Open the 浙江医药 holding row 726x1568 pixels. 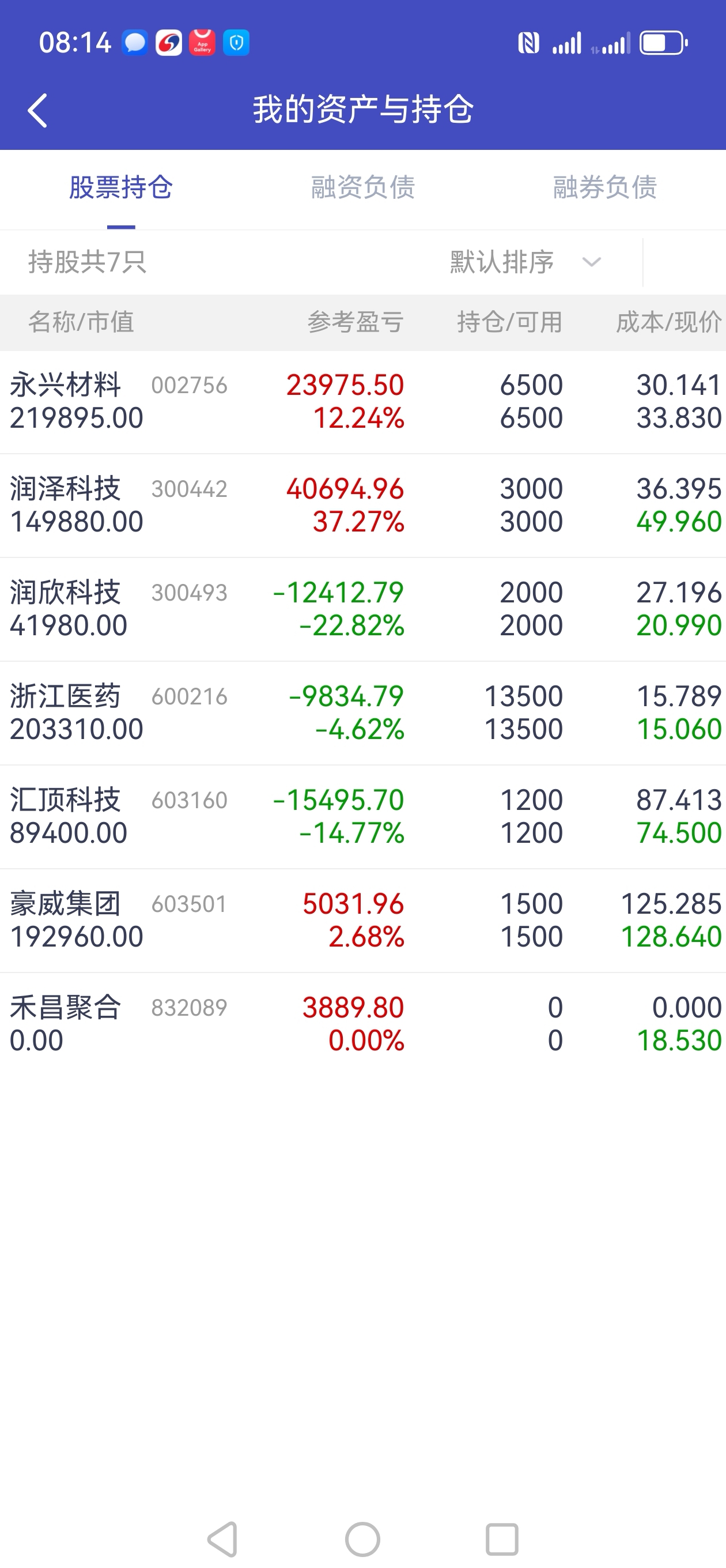(x=362, y=713)
